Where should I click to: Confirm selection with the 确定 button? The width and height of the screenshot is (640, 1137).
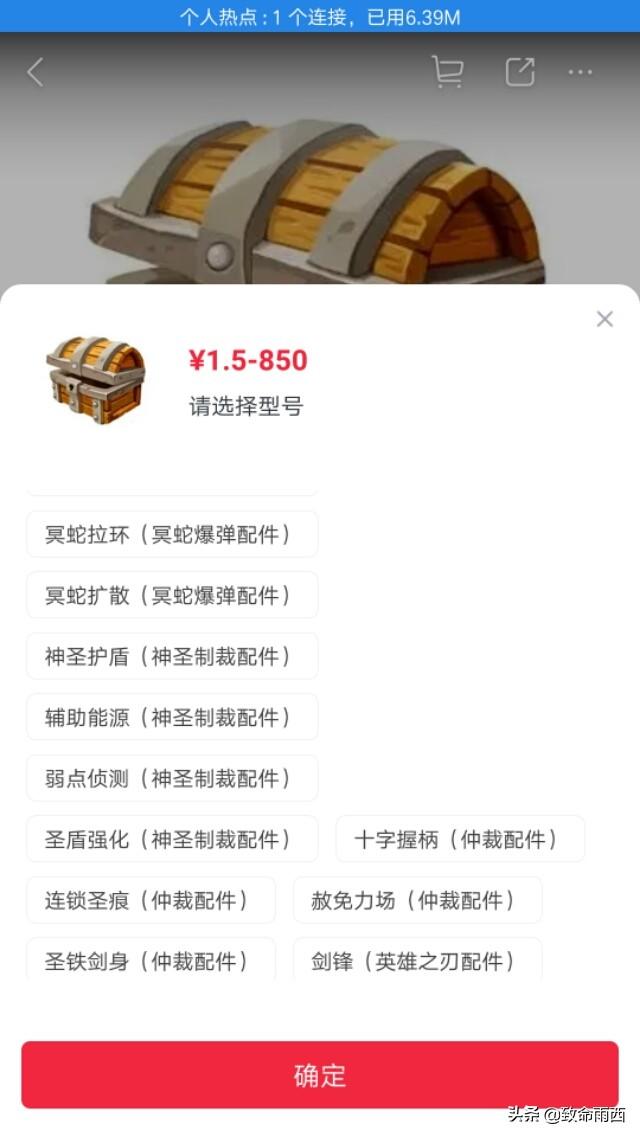pyautogui.click(x=320, y=1075)
